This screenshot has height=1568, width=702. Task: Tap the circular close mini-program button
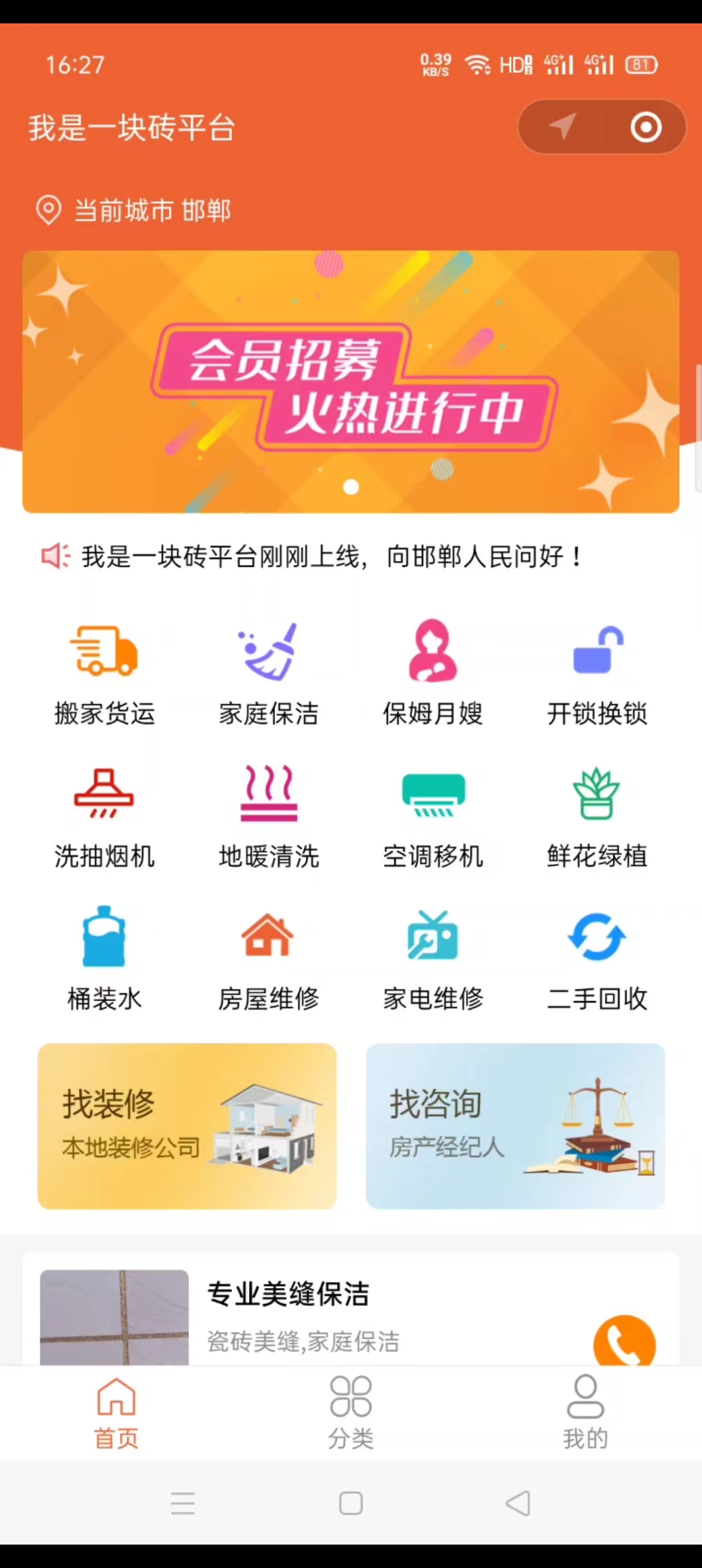645,127
